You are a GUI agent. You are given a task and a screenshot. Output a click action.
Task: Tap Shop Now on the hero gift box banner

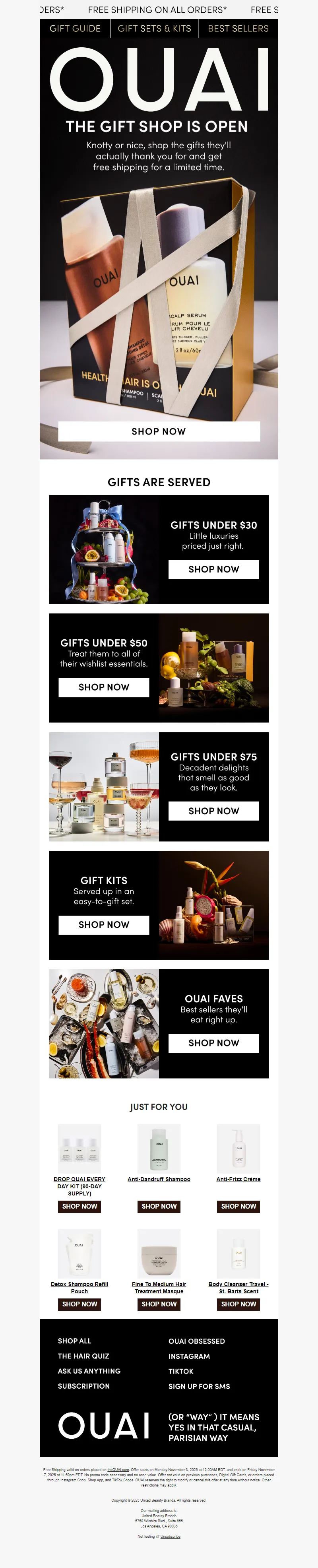click(159, 431)
